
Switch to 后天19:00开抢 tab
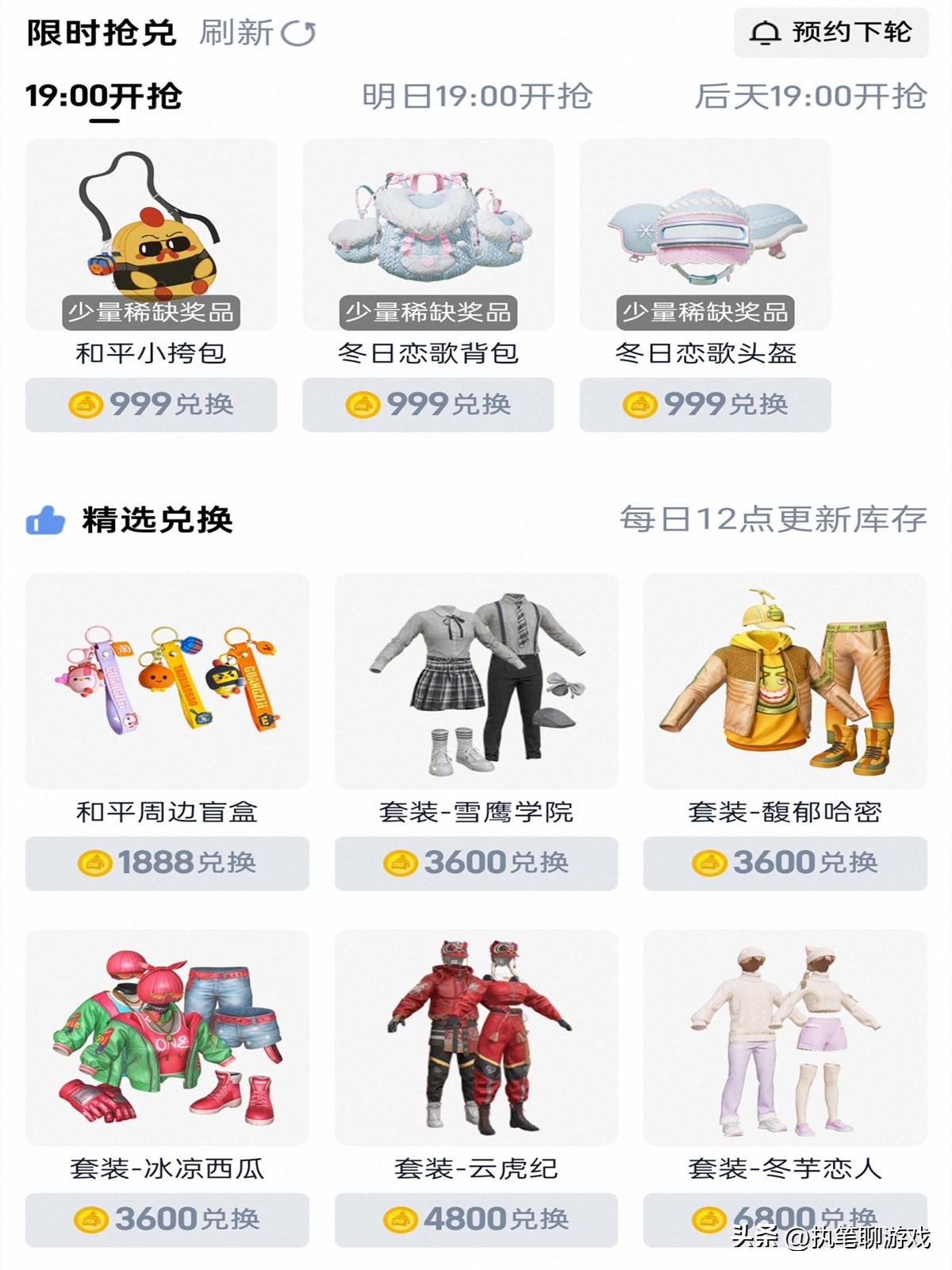pyautogui.click(x=811, y=96)
